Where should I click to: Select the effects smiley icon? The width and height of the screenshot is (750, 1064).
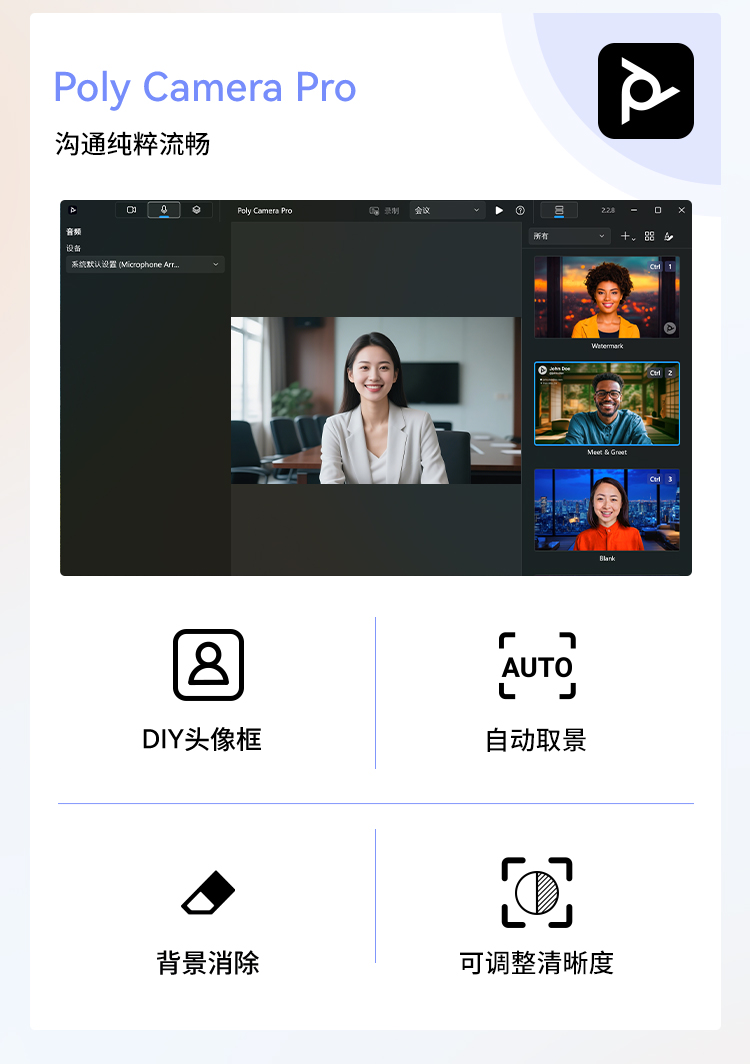196,210
